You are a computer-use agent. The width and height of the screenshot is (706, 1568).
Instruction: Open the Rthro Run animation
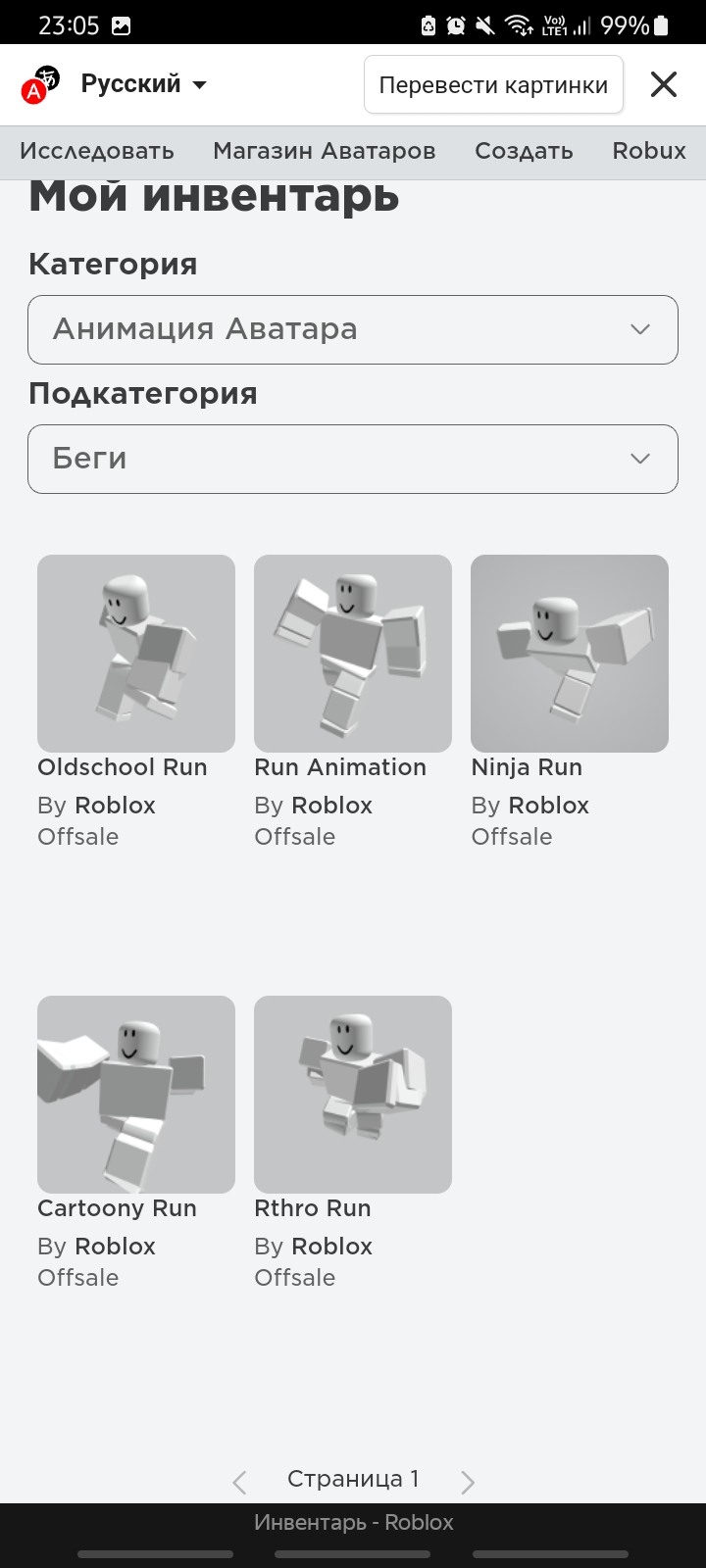(x=353, y=1095)
